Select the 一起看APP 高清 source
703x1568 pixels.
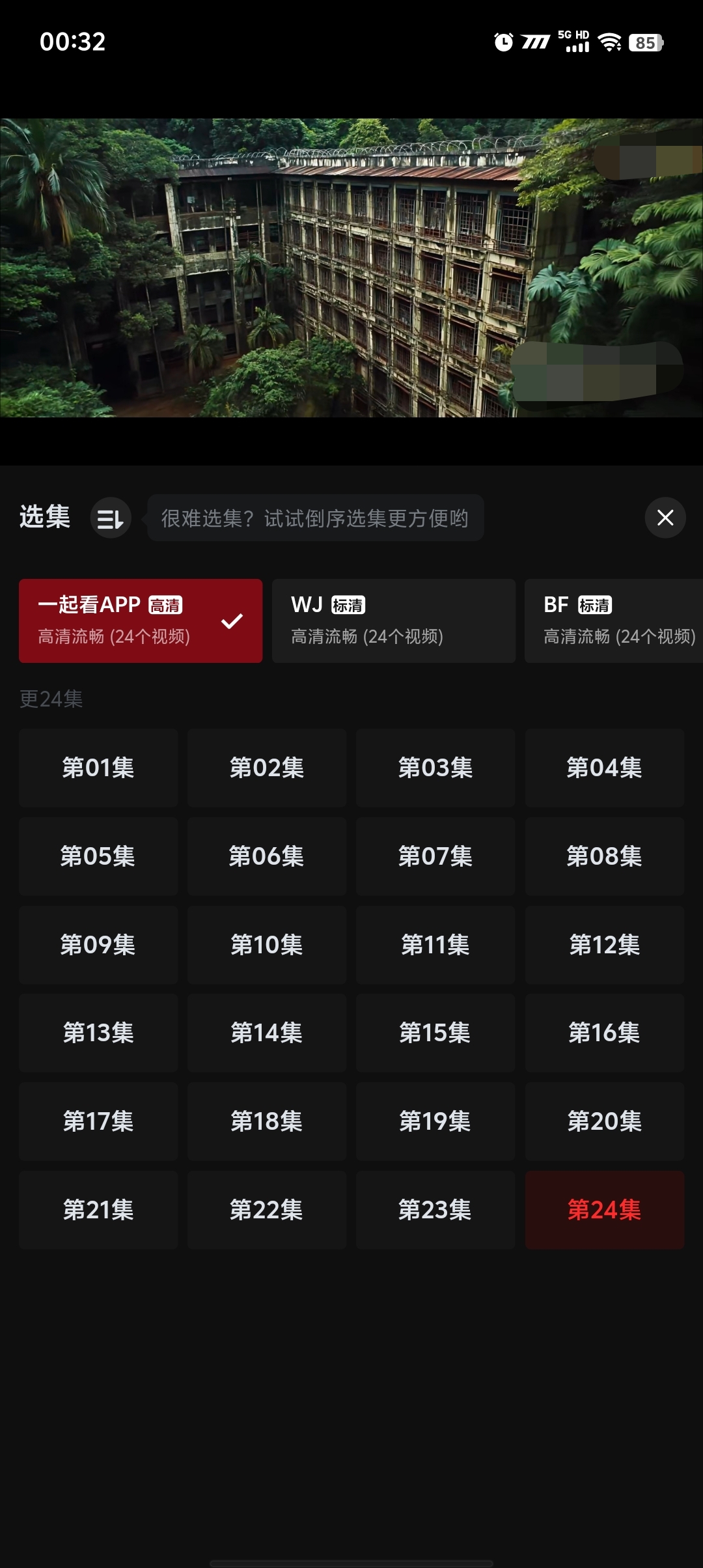141,621
